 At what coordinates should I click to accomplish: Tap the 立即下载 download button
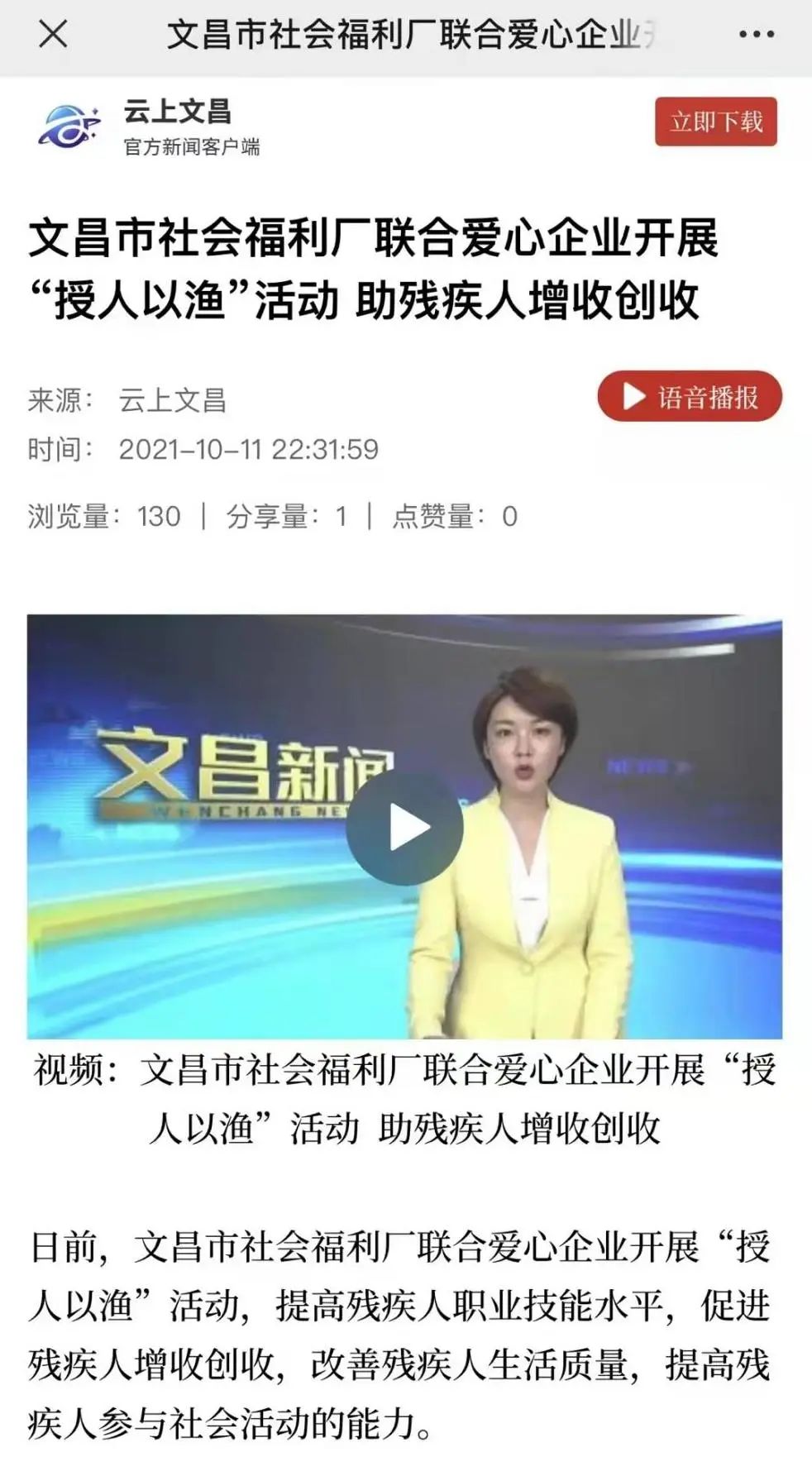tap(715, 122)
